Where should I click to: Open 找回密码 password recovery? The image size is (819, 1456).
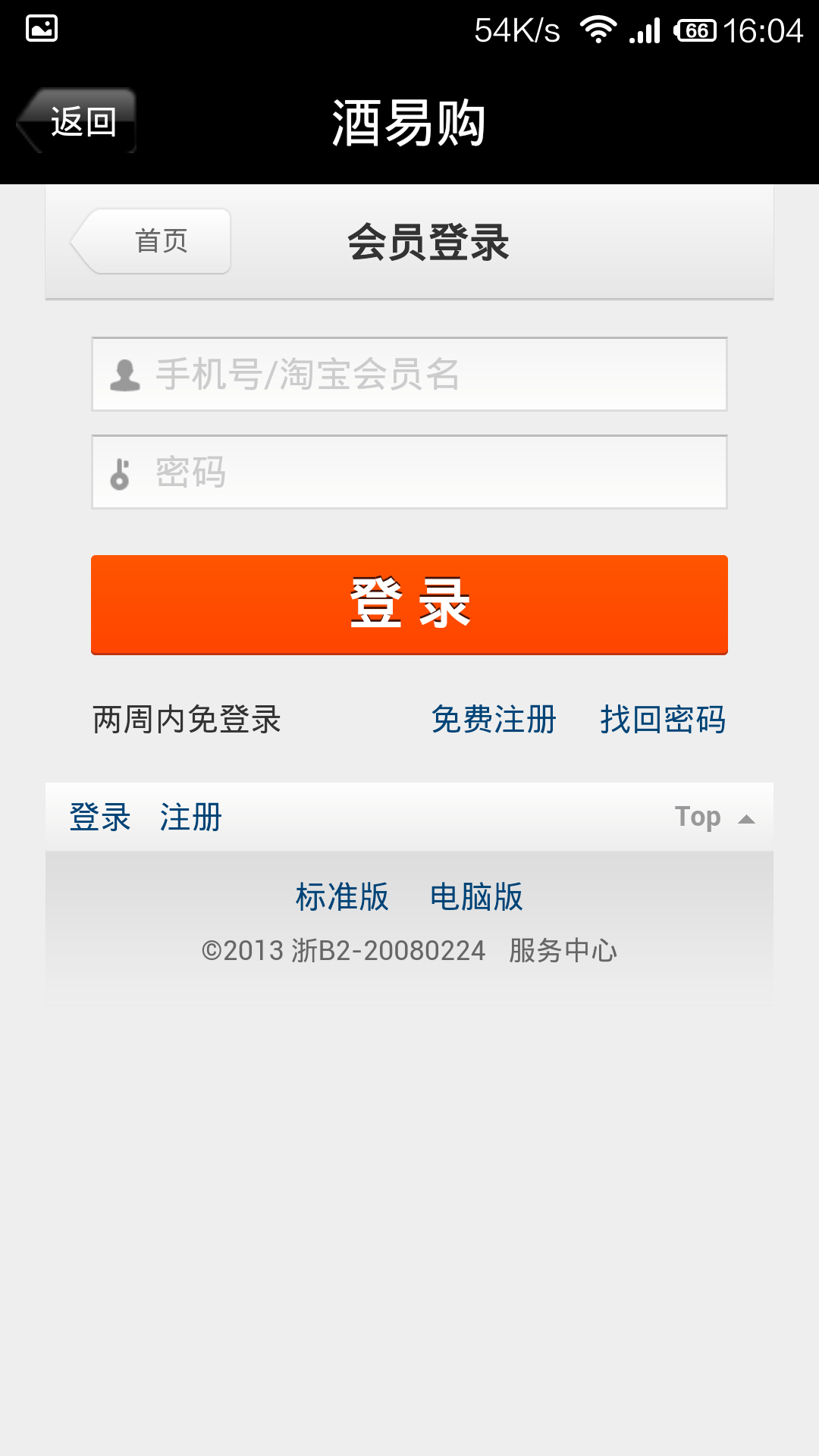(663, 719)
